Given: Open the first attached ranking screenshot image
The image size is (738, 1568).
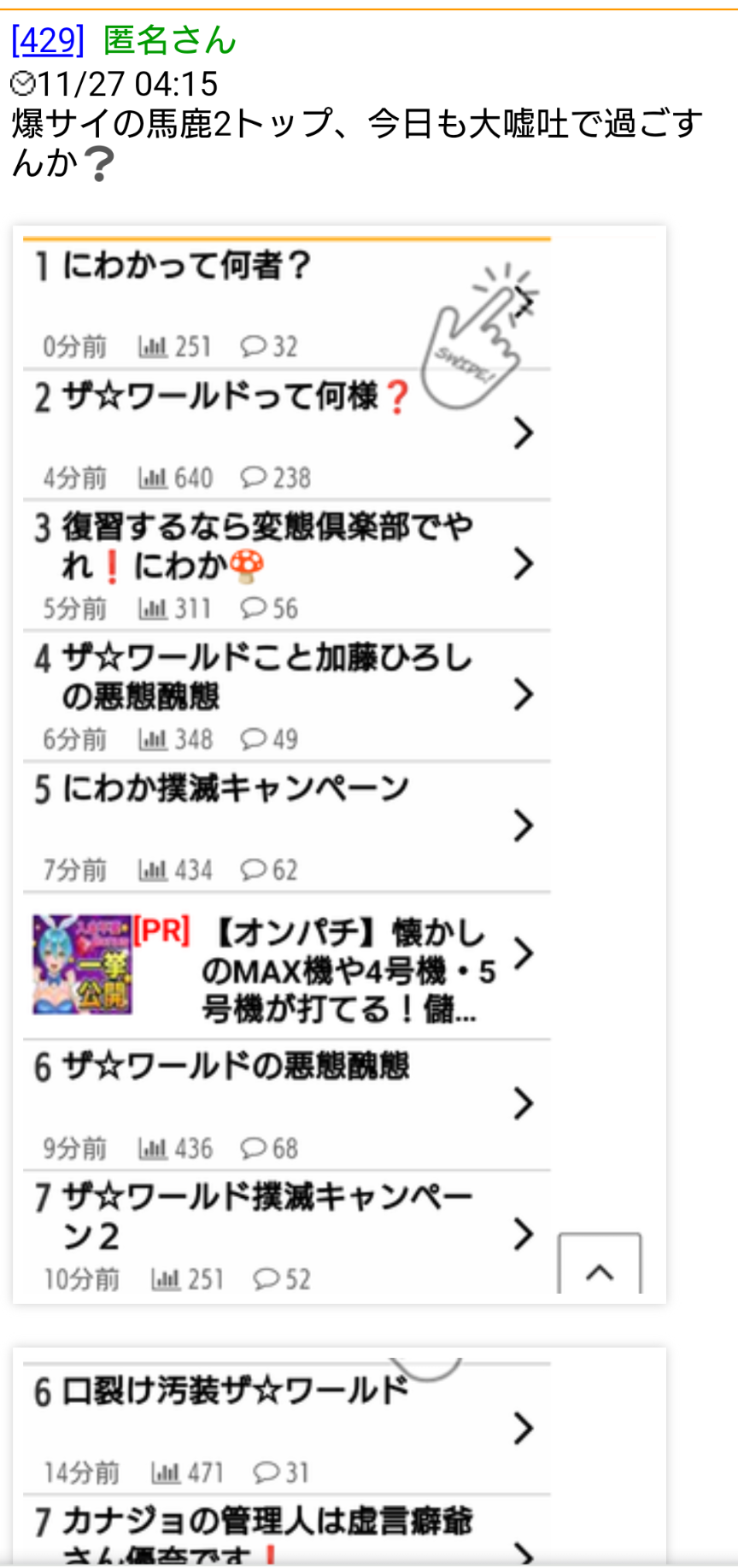Looking at the screenshot, I should point(339,765).
